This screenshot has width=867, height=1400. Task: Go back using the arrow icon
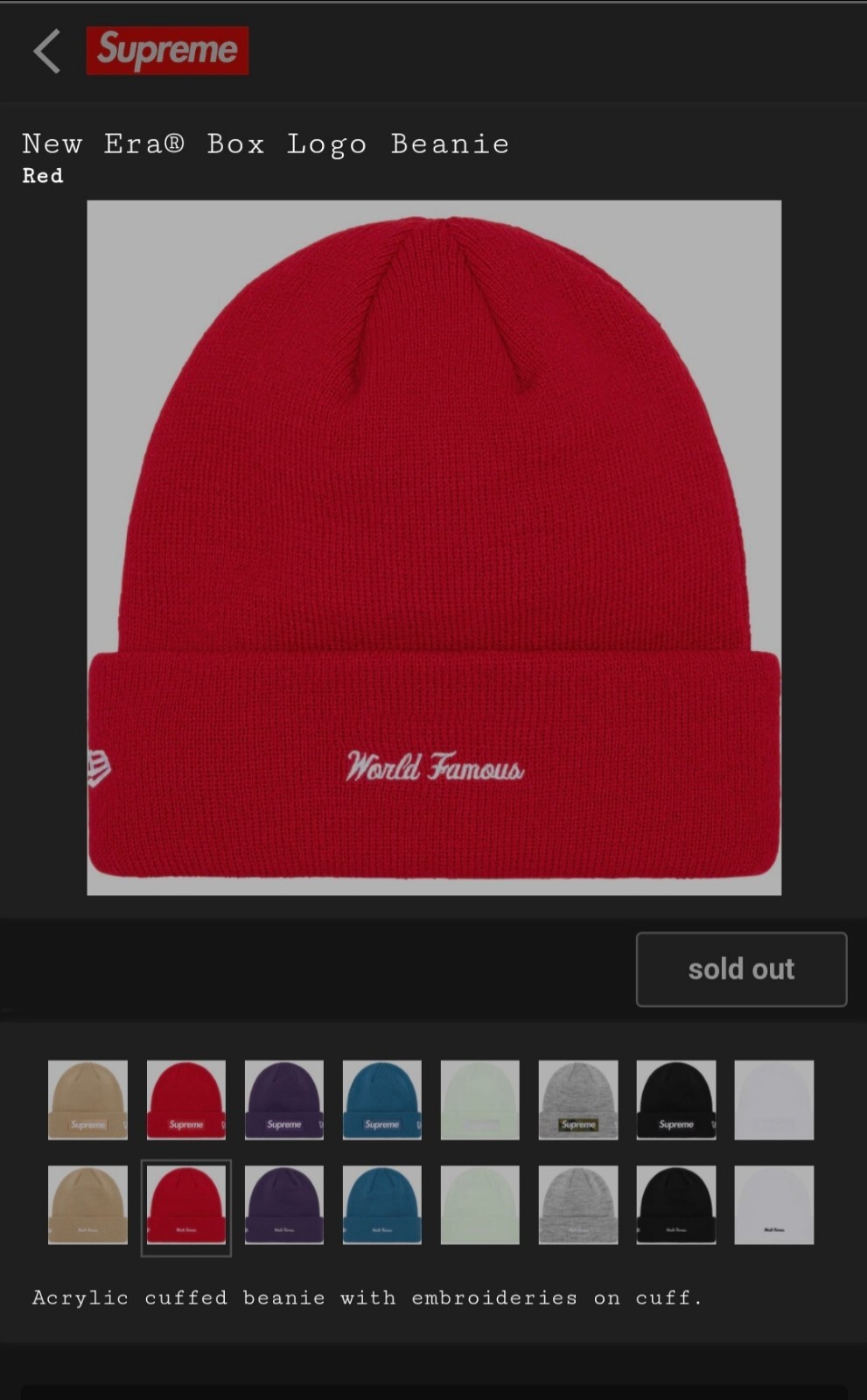[x=47, y=51]
